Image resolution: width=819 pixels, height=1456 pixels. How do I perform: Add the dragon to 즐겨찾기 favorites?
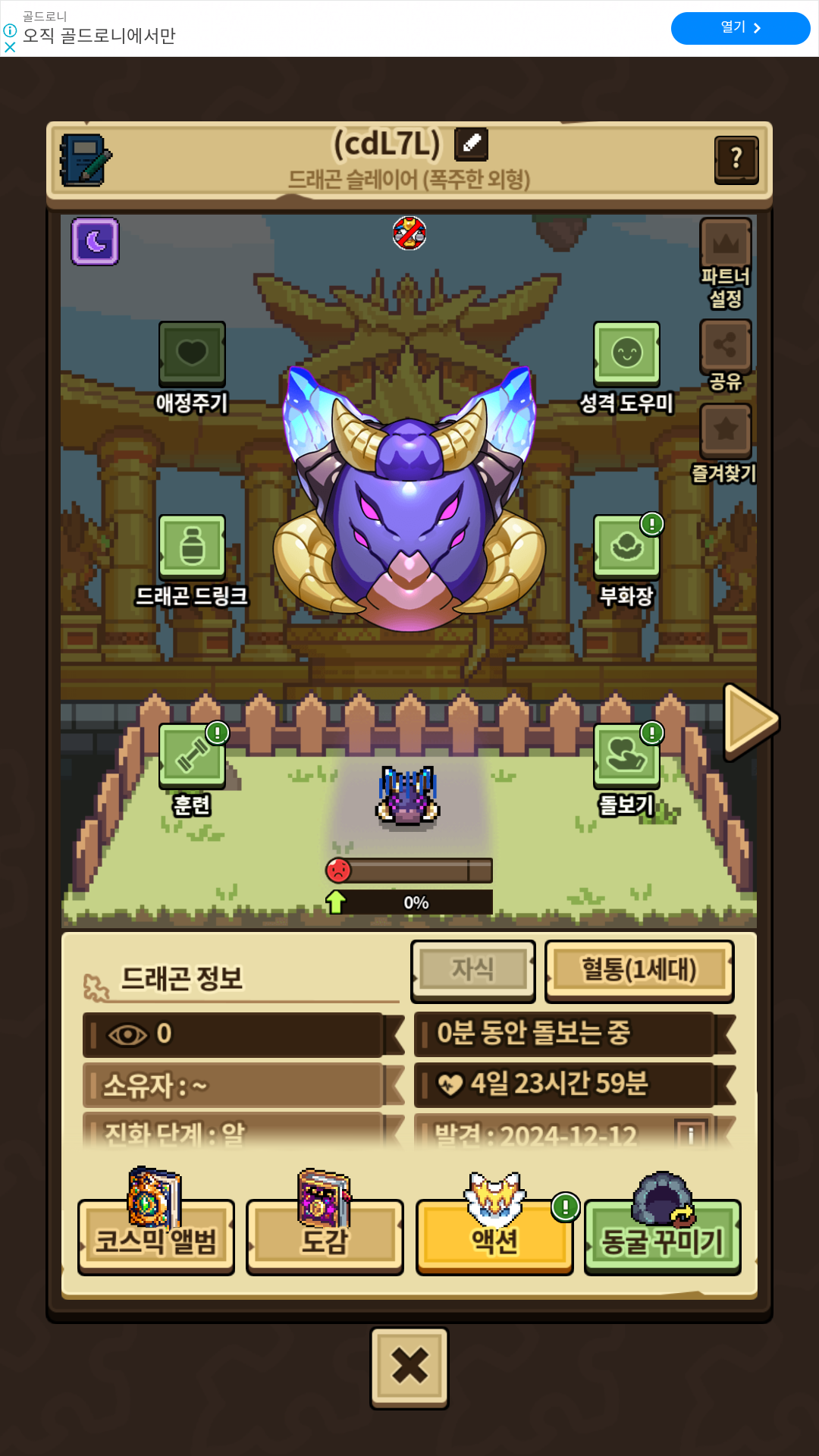(x=725, y=444)
